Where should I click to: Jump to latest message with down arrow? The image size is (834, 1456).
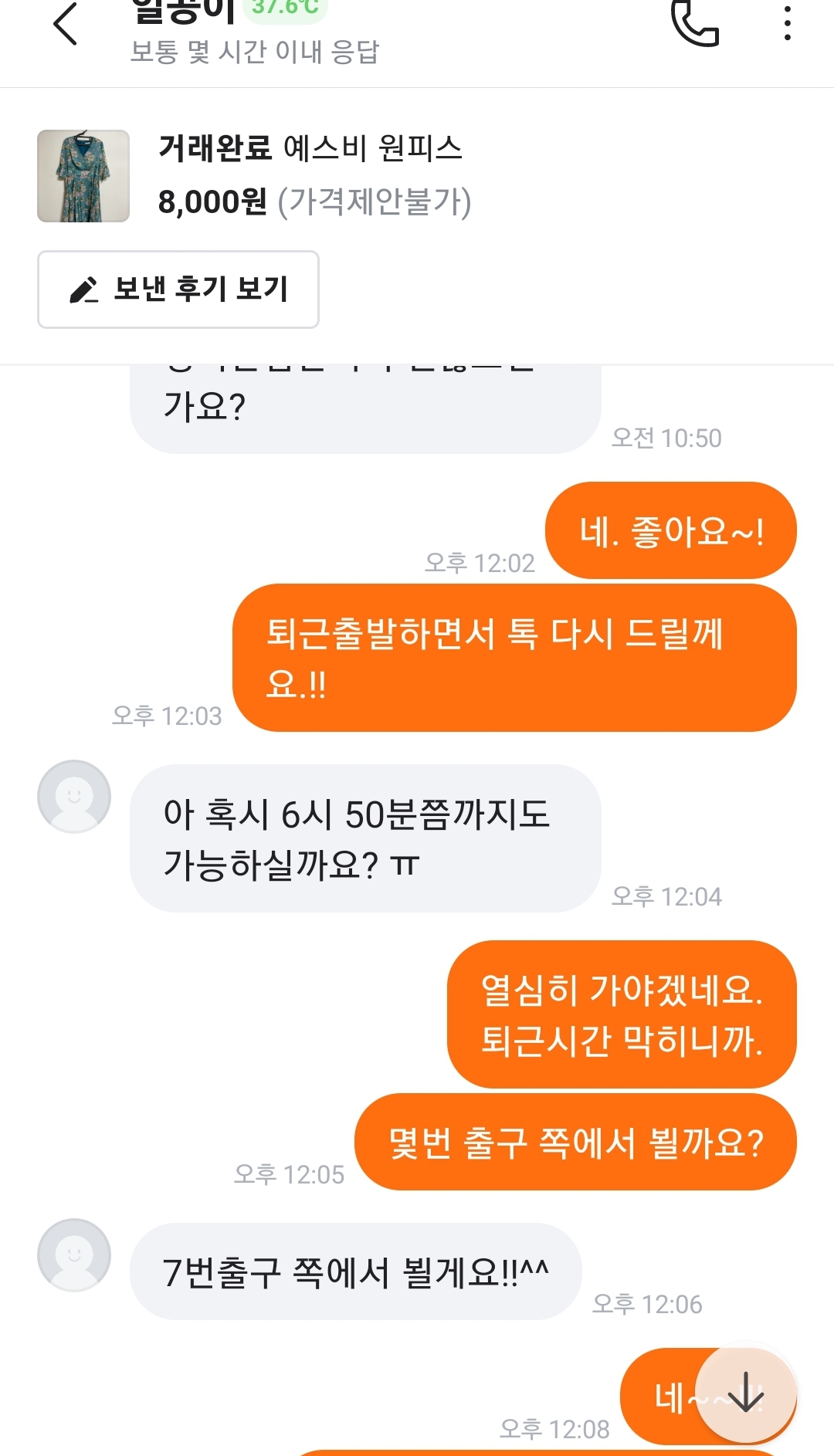pos(745,1395)
